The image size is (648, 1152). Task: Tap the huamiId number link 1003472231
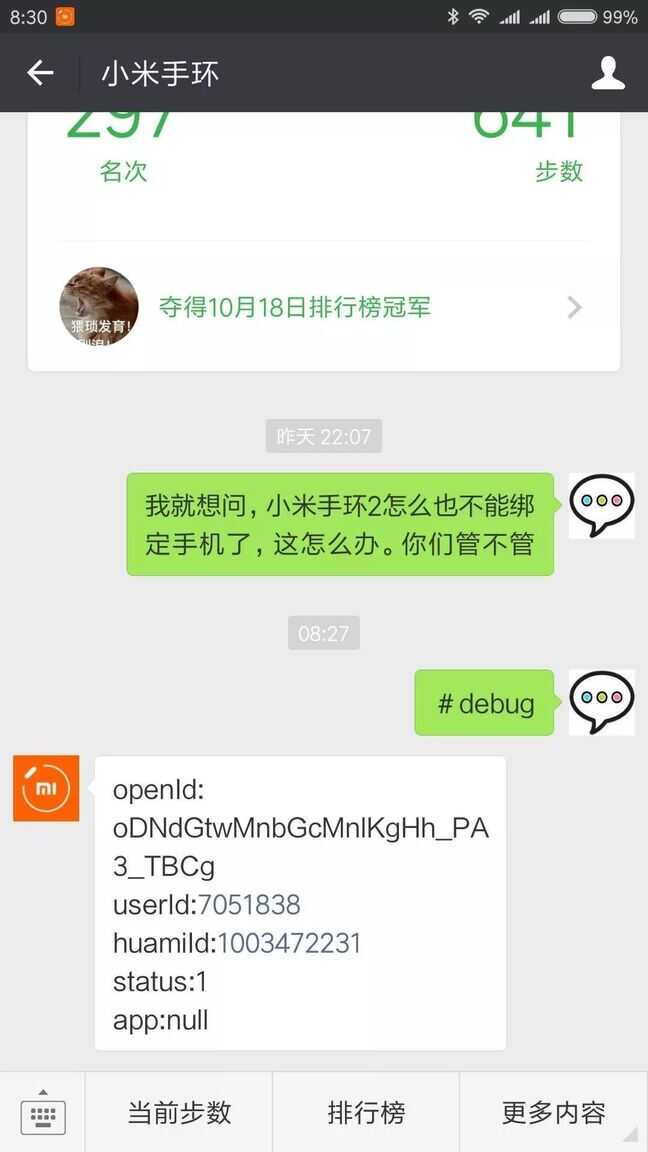pos(289,943)
